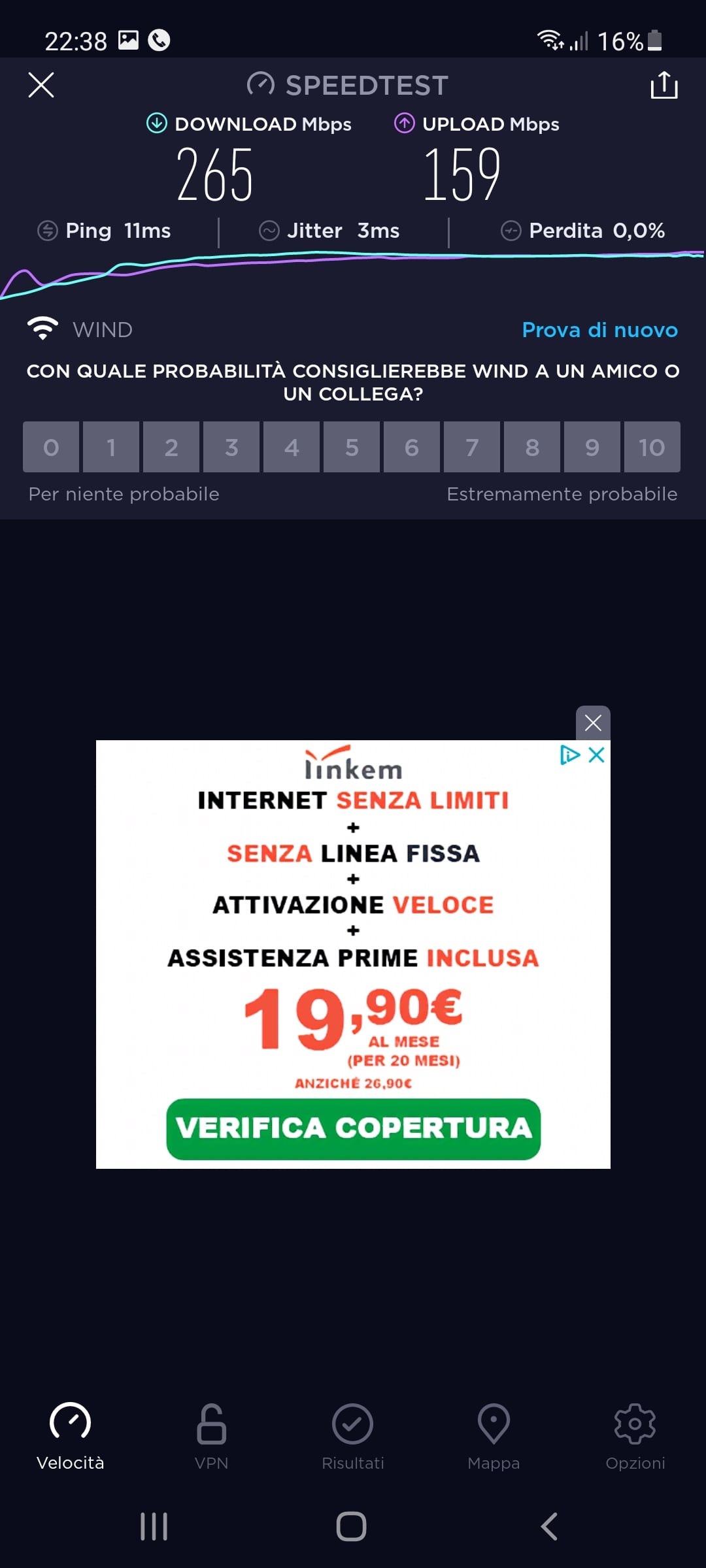Give WIND a rating of 7
Screen dimensions: 706x1568
(472, 447)
